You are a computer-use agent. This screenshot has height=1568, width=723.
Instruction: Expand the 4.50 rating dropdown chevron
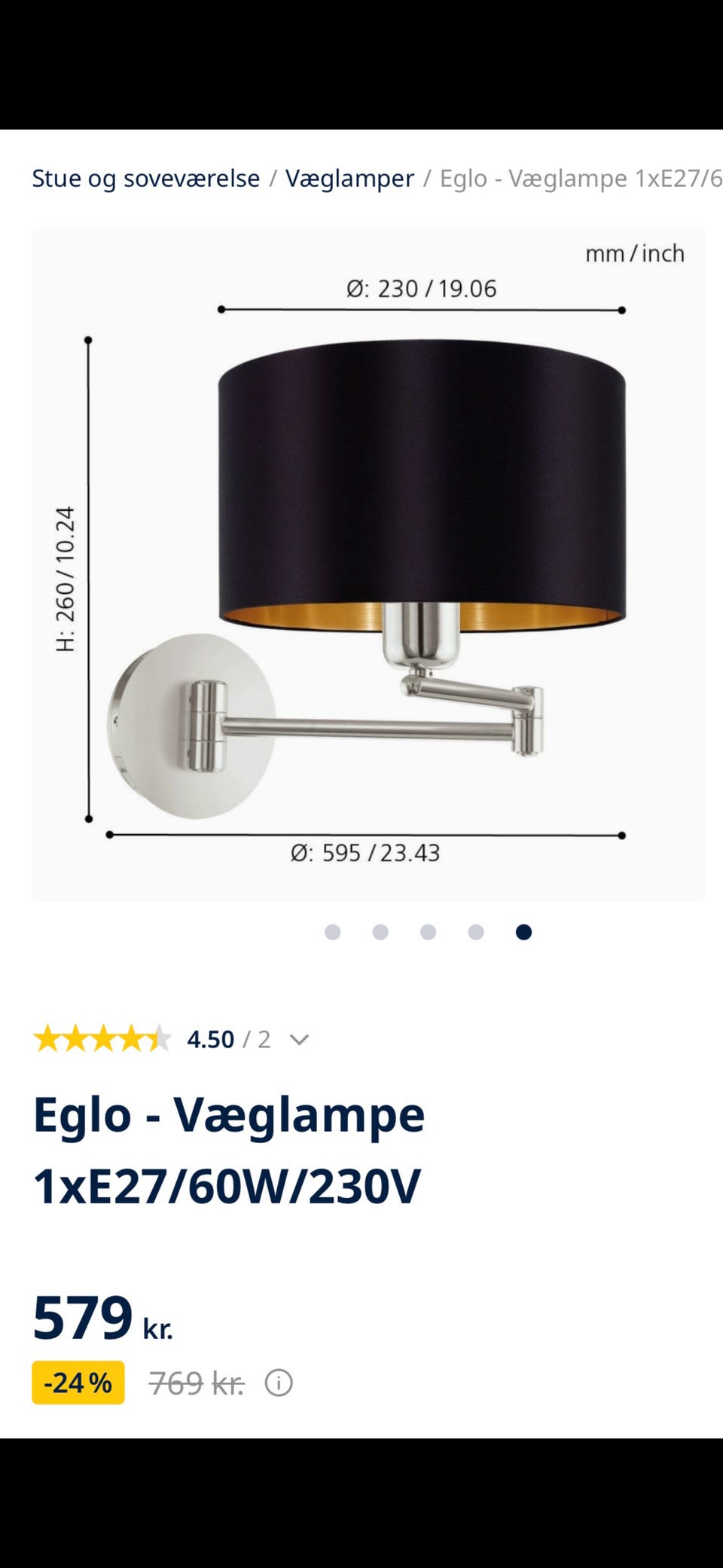[299, 1040]
